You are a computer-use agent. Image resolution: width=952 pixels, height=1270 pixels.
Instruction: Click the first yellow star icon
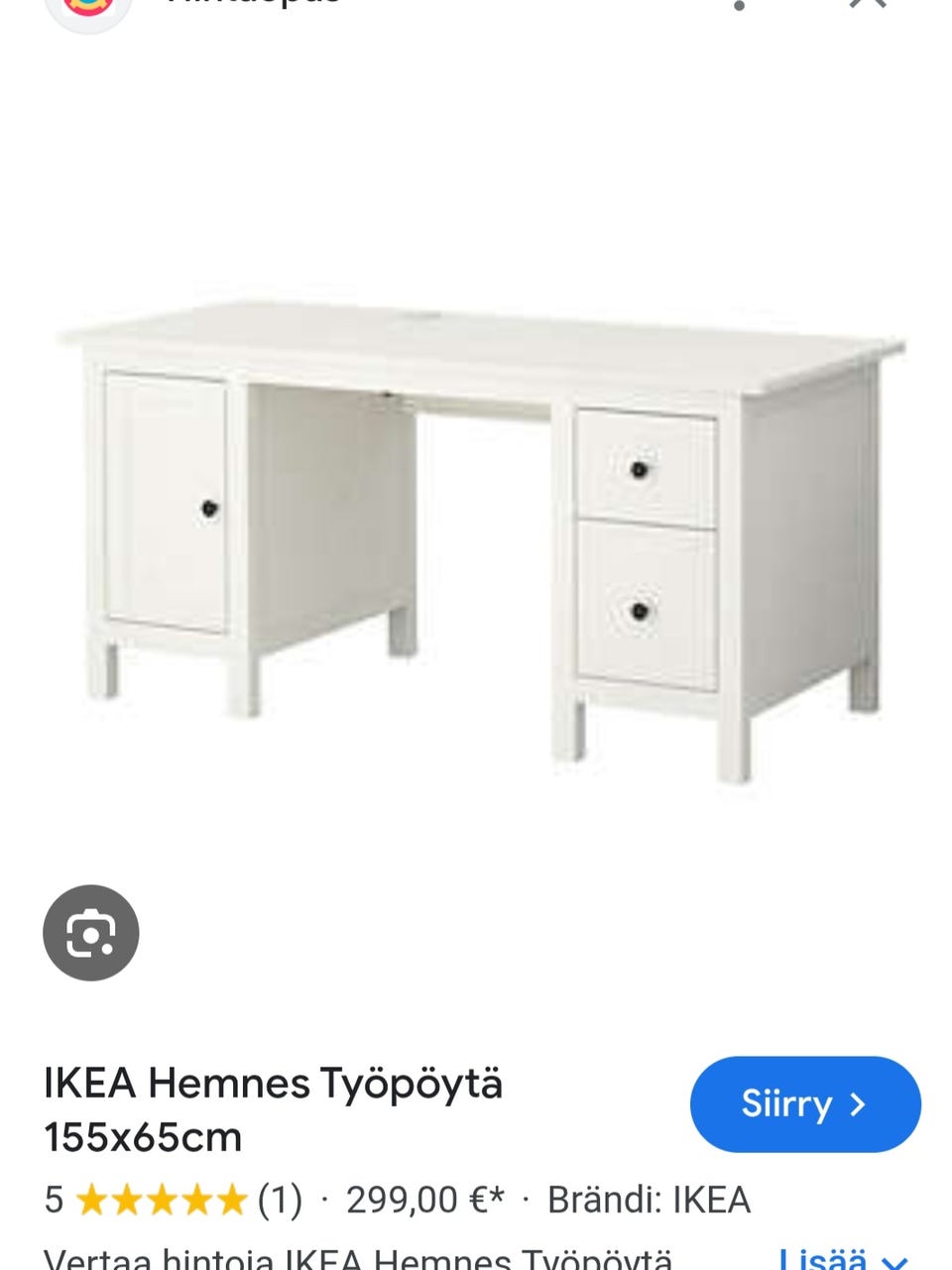92,1200
